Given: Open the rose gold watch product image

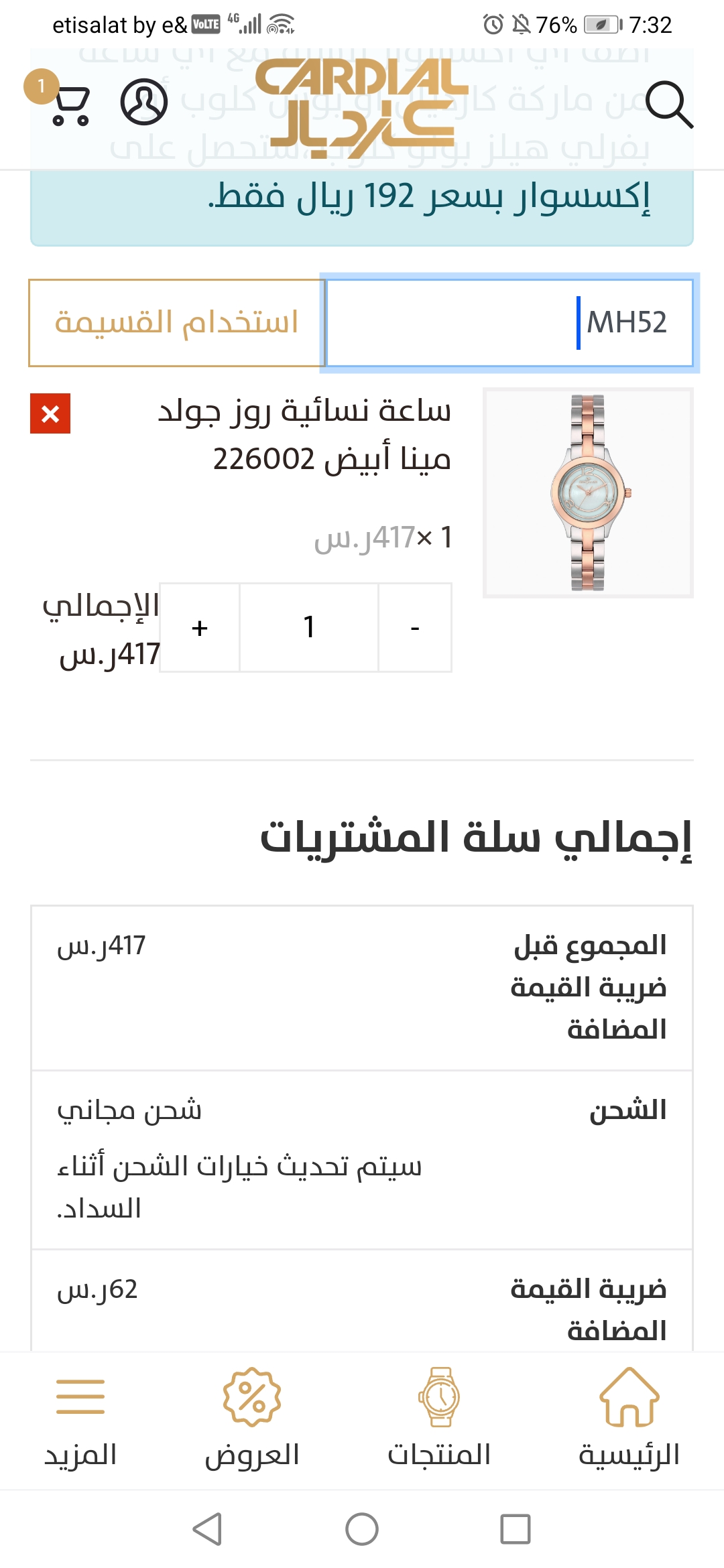Looking at the screenshot, I should coord(588,493).
